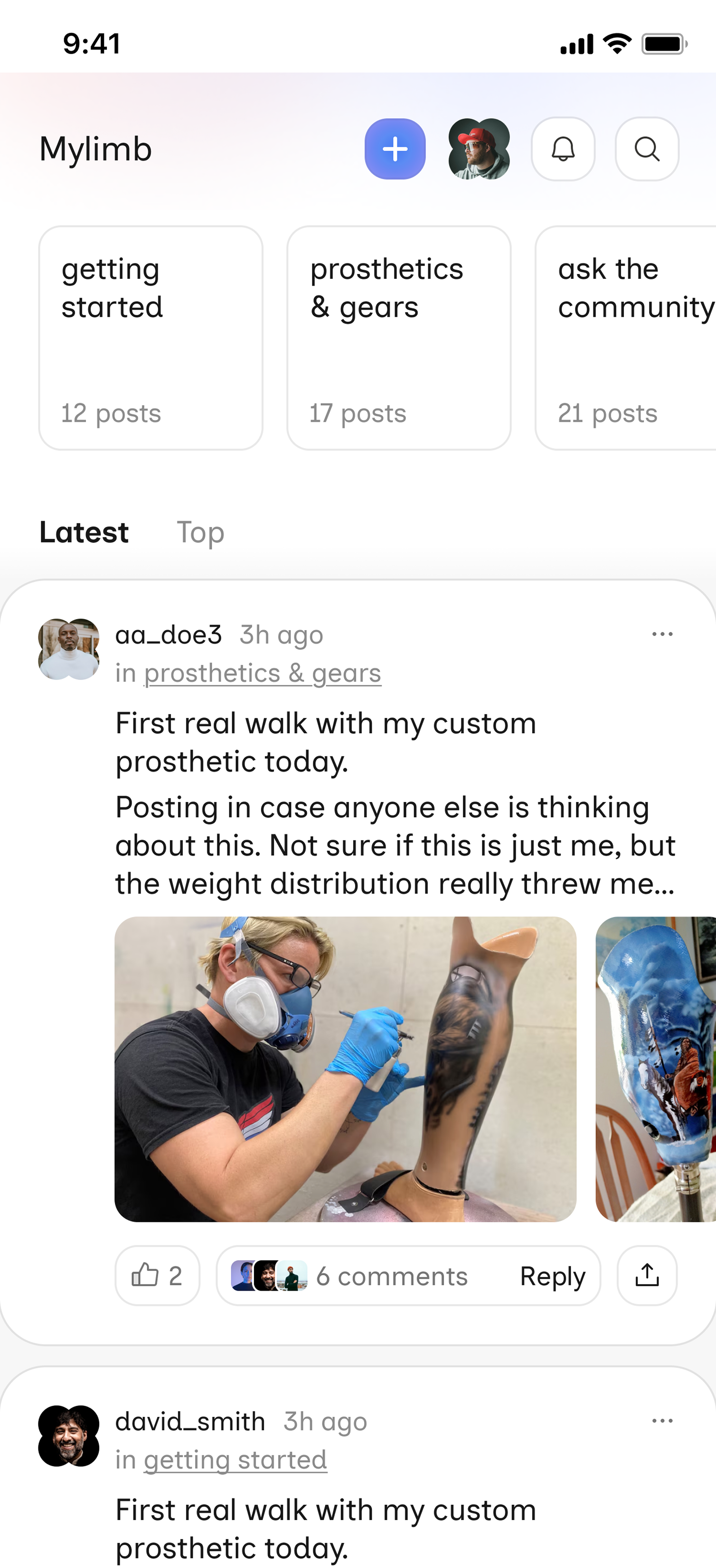The width and height of the screenshot is (716, 1568).
Task: Open search using the magnifier icon
Action: [x=647, y=150]
